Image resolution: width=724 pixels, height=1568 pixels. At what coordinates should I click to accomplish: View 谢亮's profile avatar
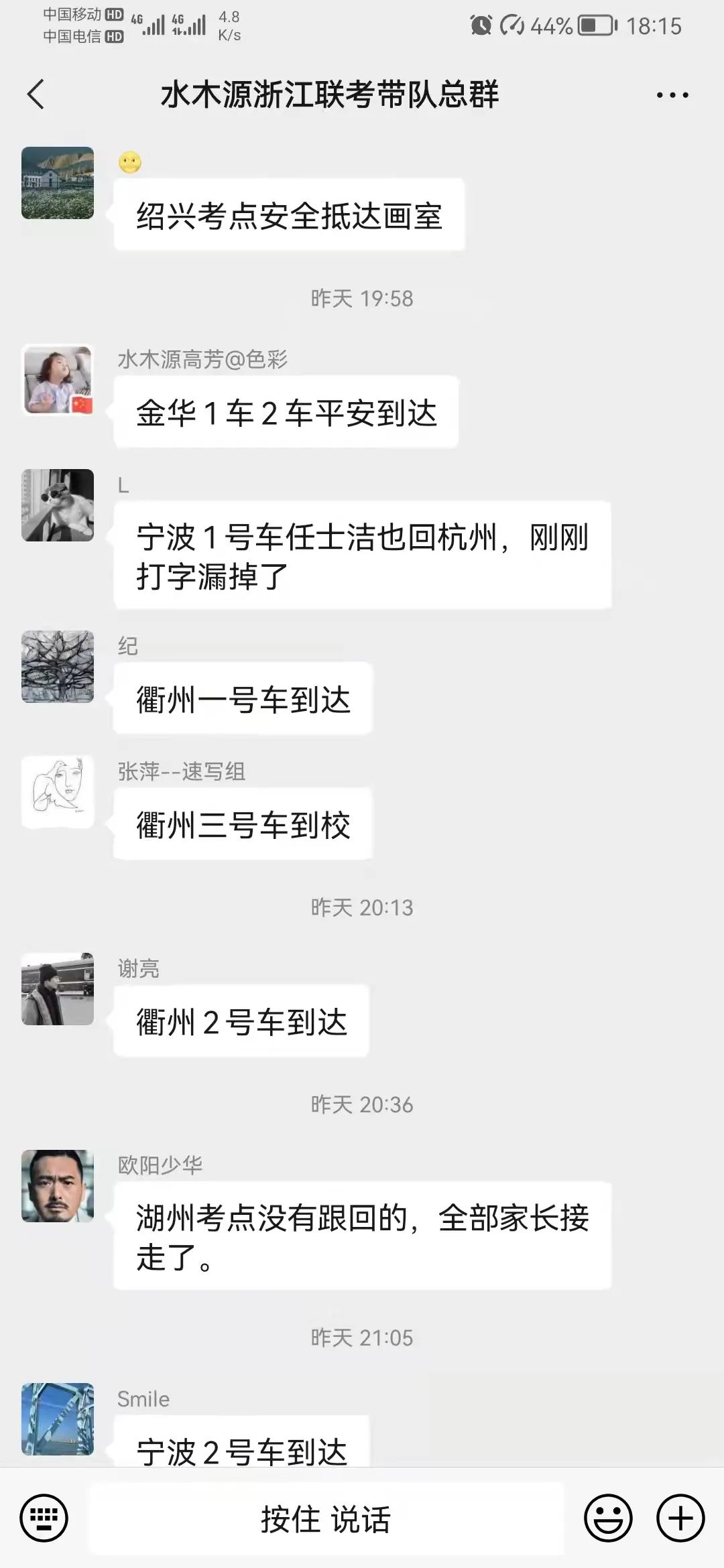click(58, 989)
